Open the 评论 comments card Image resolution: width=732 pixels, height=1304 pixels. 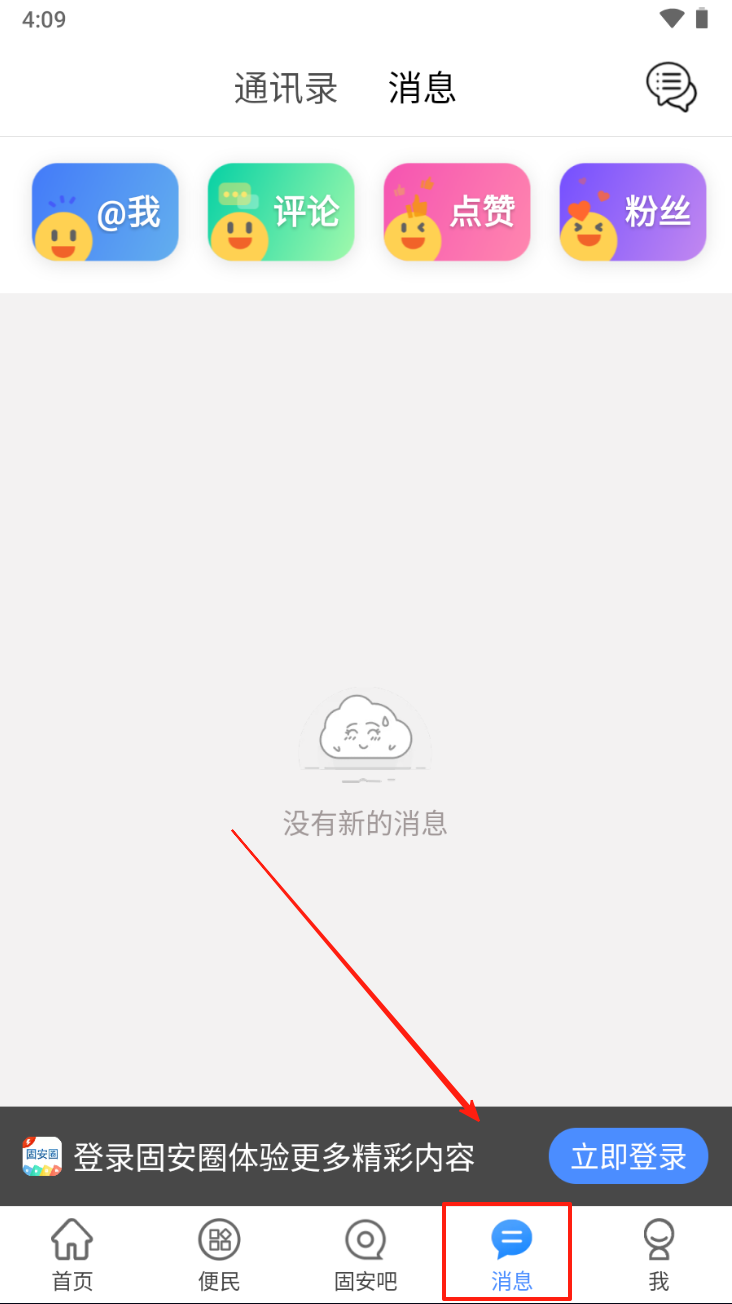[x=281, y=212]
